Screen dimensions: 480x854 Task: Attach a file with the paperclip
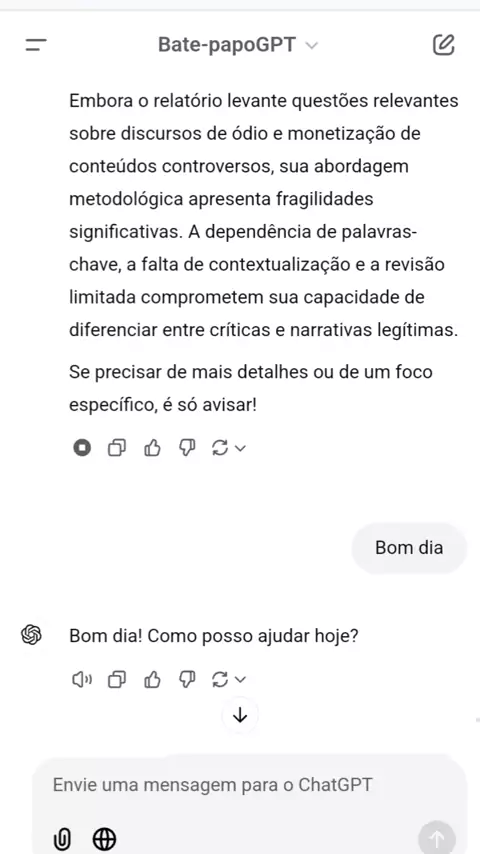[63, 839]
